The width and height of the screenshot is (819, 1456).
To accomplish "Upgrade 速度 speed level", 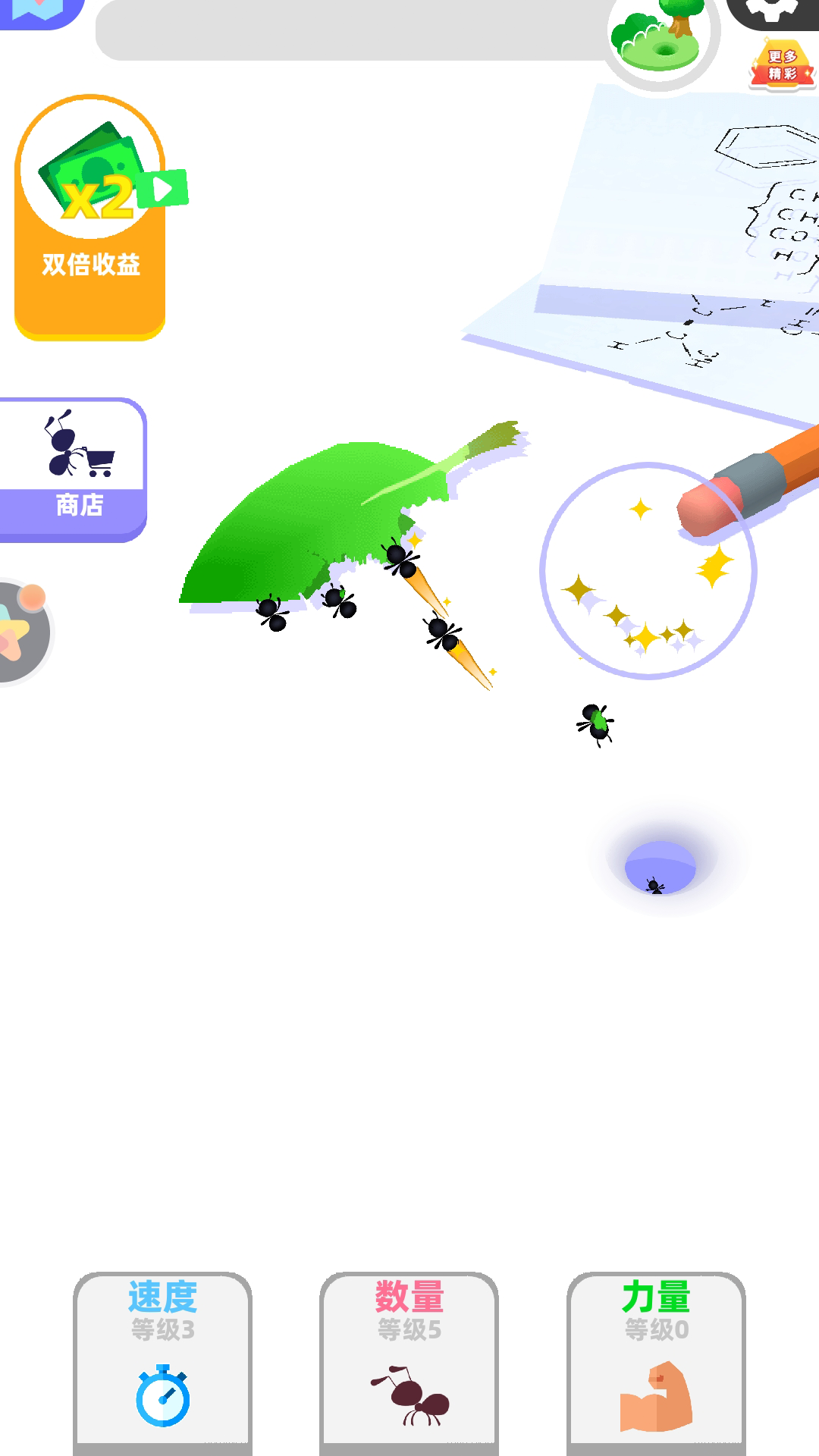I will [x=162, y=1361].
